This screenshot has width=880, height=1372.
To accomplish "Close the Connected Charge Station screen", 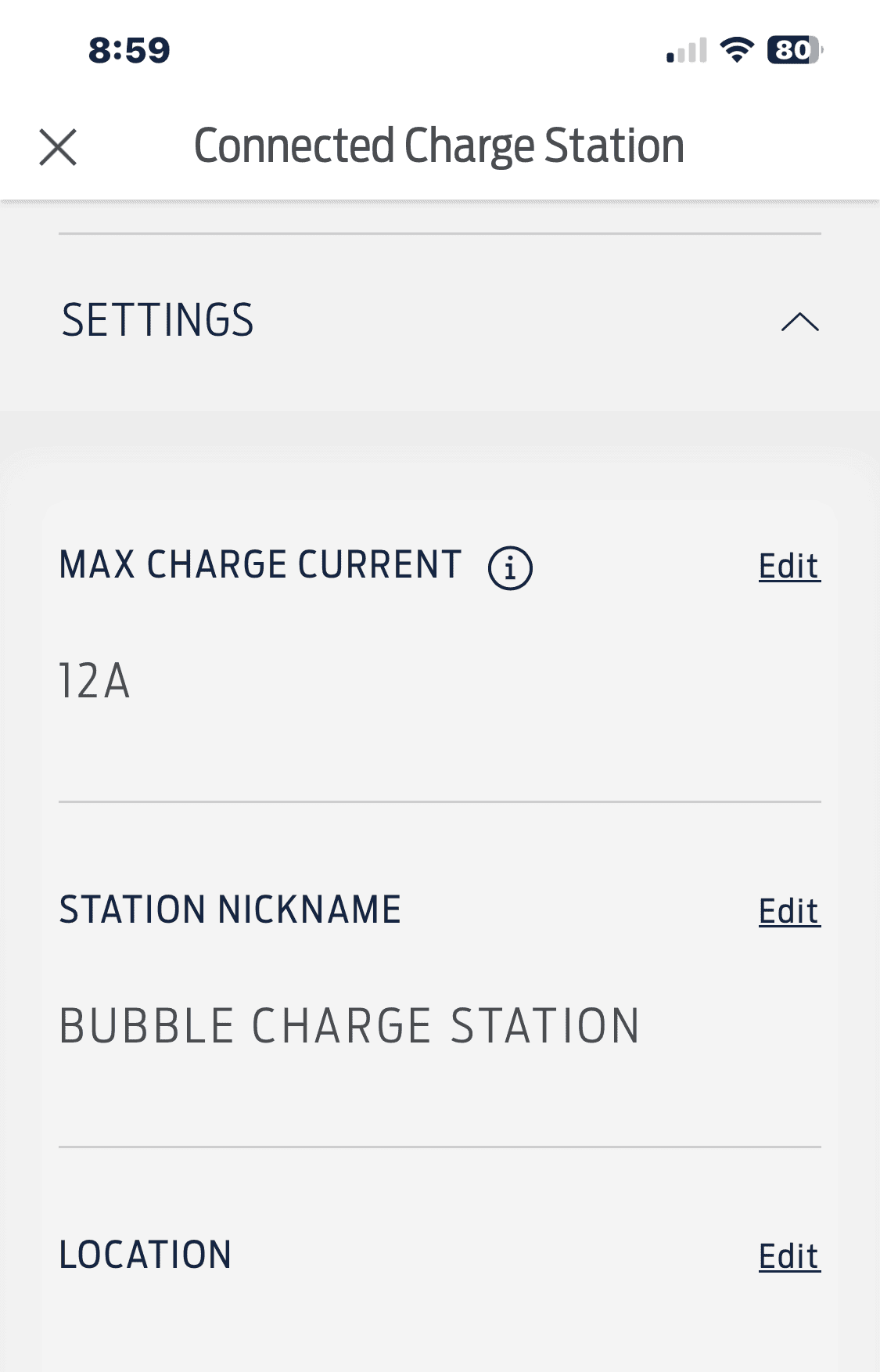I will tap(58, 147).
